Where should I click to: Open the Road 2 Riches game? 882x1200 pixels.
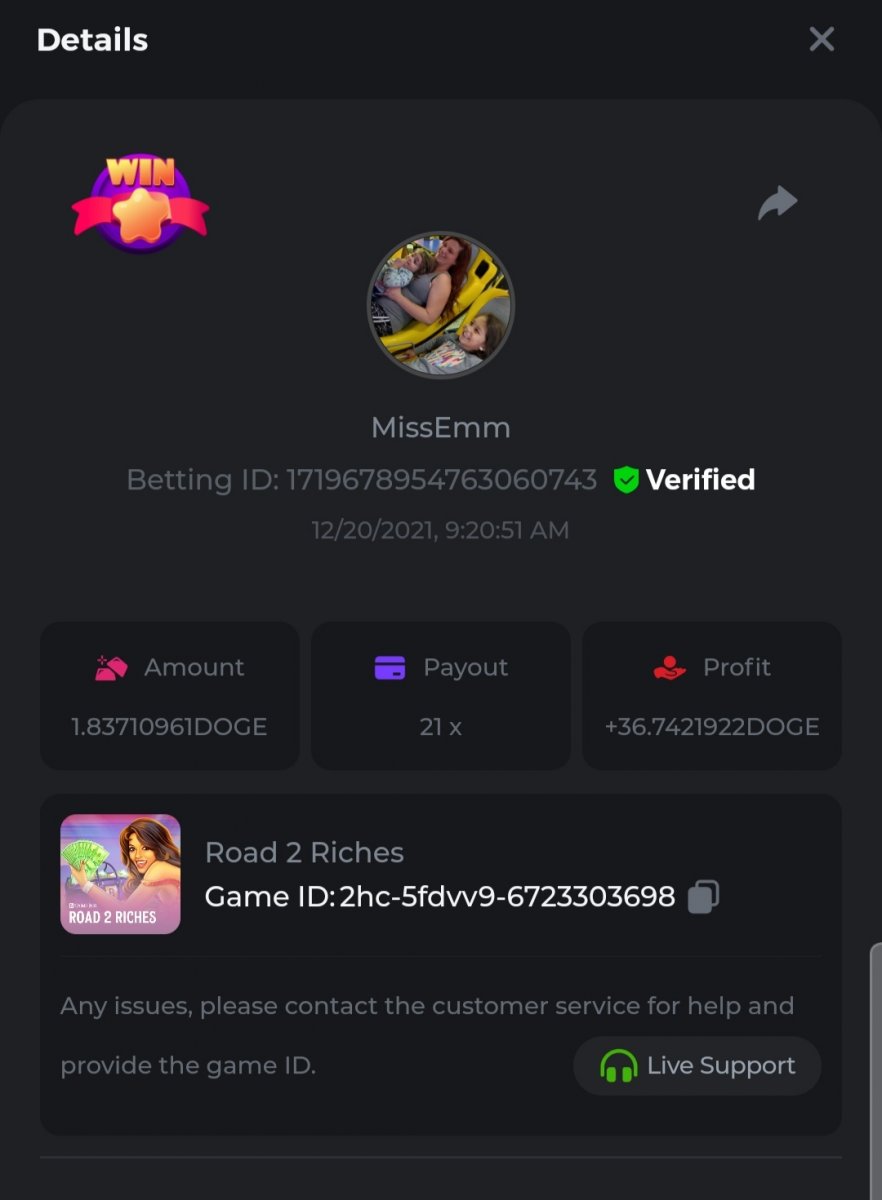coord(121,874)
